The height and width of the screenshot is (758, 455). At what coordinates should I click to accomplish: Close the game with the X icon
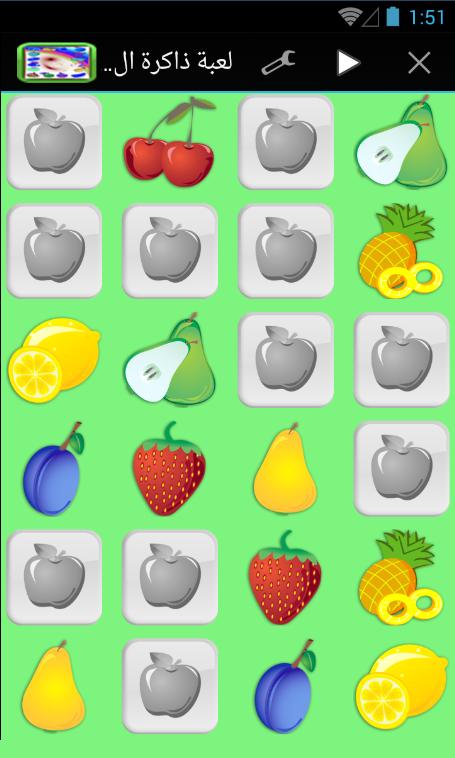(419, 63)
